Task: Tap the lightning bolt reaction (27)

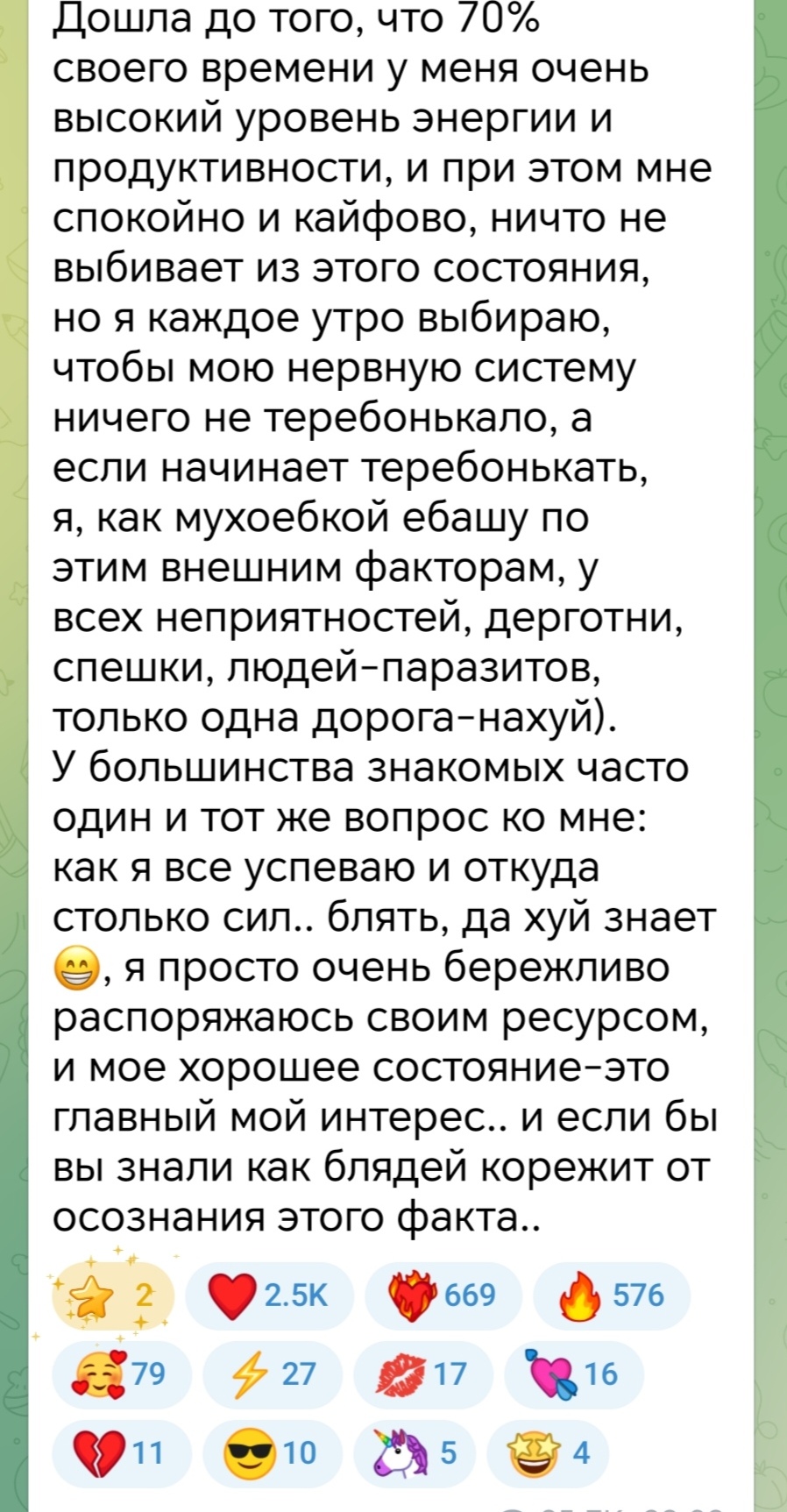Action: (x=272, y=1374)
